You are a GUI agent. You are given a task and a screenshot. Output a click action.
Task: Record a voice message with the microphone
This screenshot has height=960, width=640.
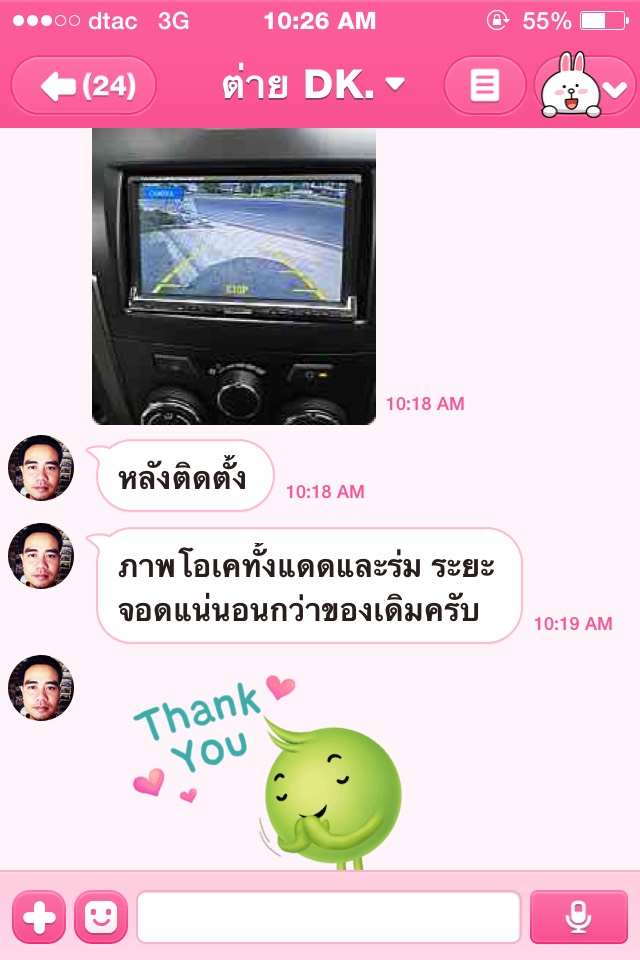pos(578,917)
